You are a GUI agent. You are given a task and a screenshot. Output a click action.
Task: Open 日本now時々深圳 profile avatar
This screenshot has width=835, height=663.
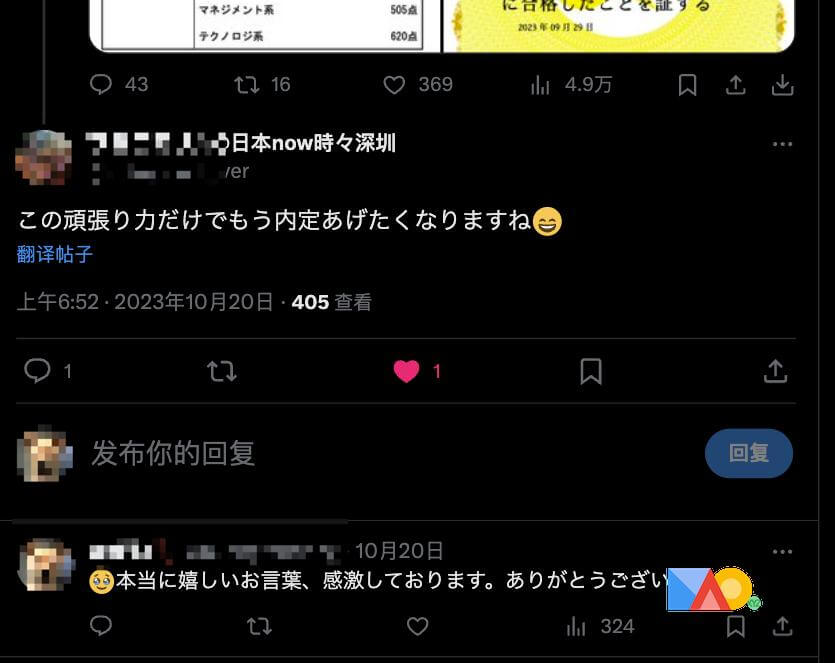point(44,158)
